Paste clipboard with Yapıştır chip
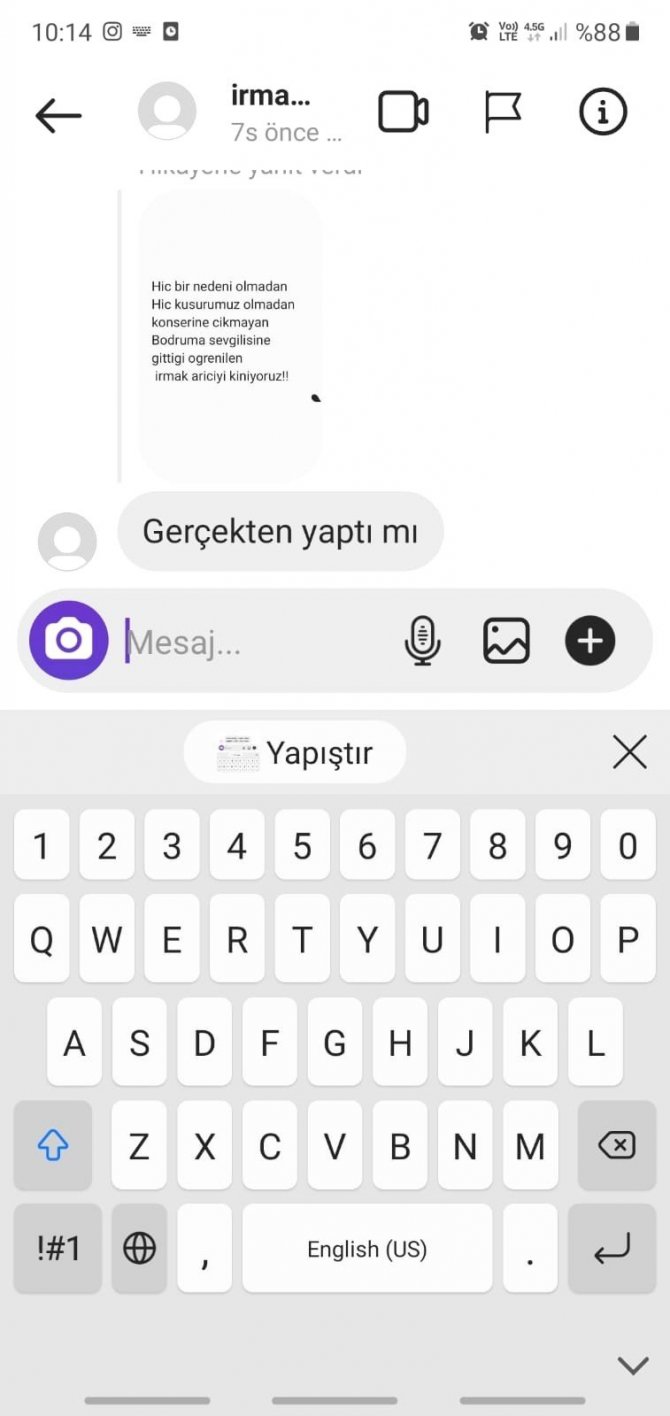The image size is (670, 1416). (x=295, y=752)
